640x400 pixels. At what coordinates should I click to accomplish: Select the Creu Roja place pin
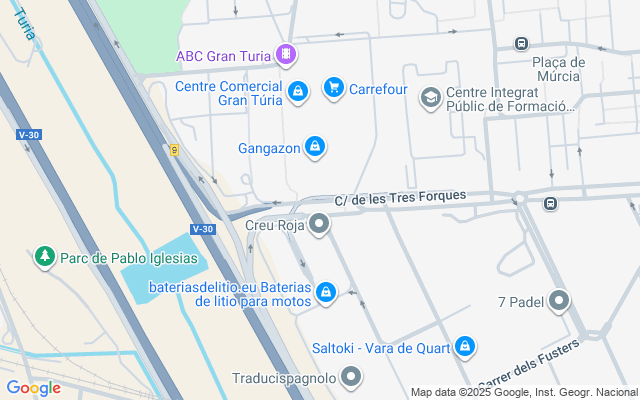click(319, 224)
